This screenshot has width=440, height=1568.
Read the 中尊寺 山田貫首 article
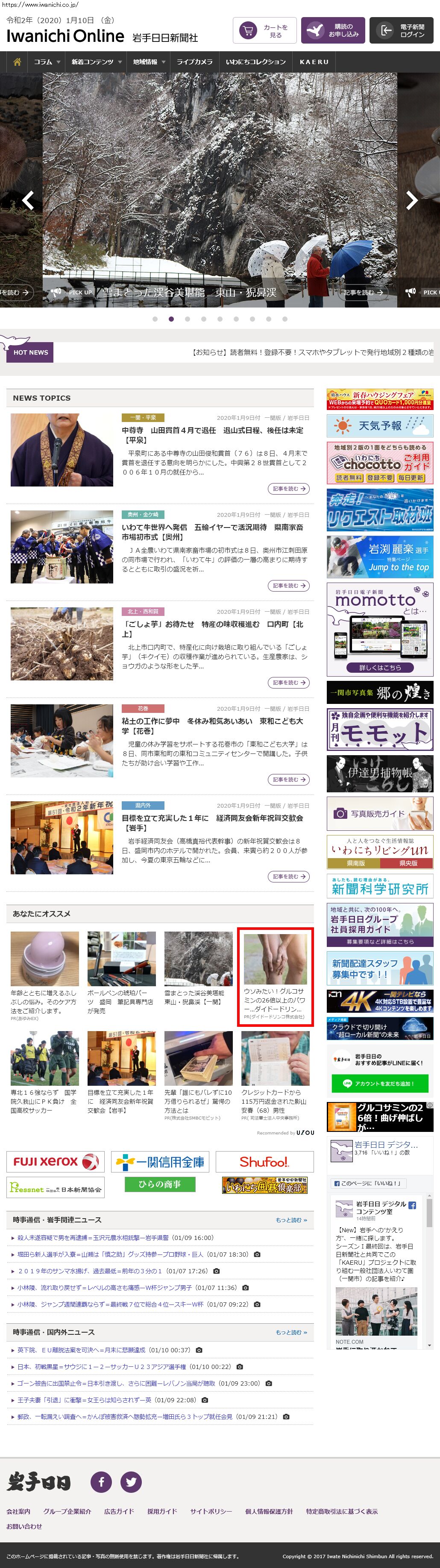click(212, 435)
